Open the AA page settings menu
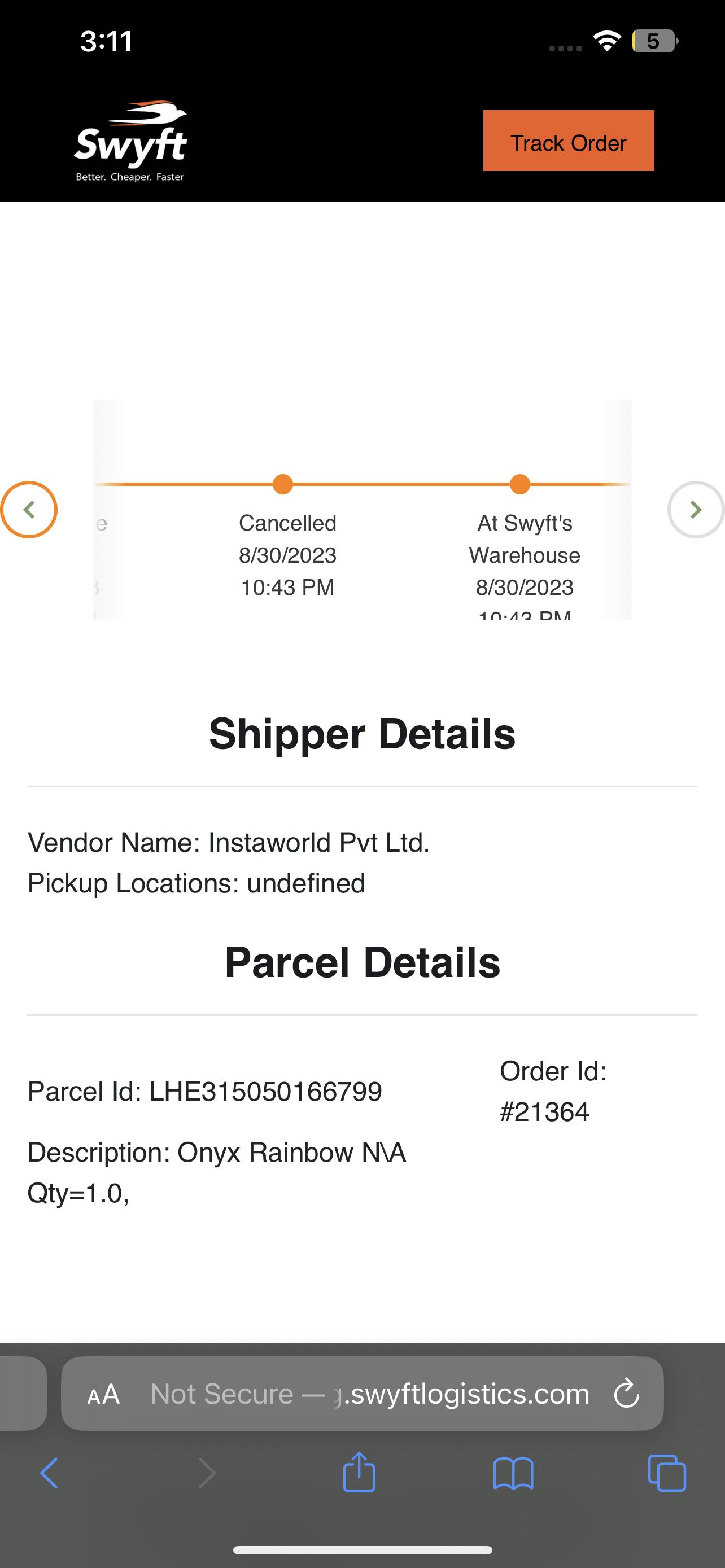 pyautogui.click(x=103, y=1395)
